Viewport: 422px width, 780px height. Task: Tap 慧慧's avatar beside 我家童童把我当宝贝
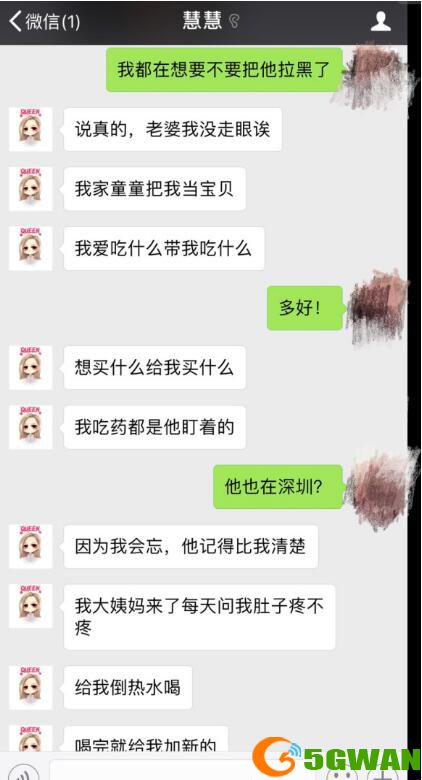[x=30, y=189]
